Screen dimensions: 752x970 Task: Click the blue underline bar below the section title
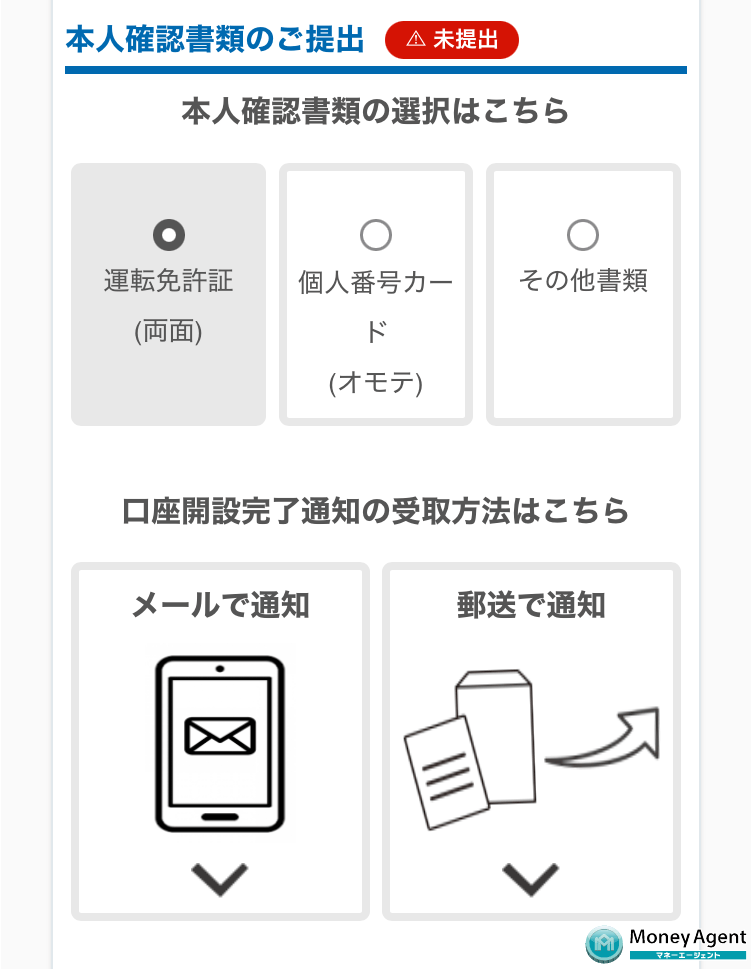[375, 68]
